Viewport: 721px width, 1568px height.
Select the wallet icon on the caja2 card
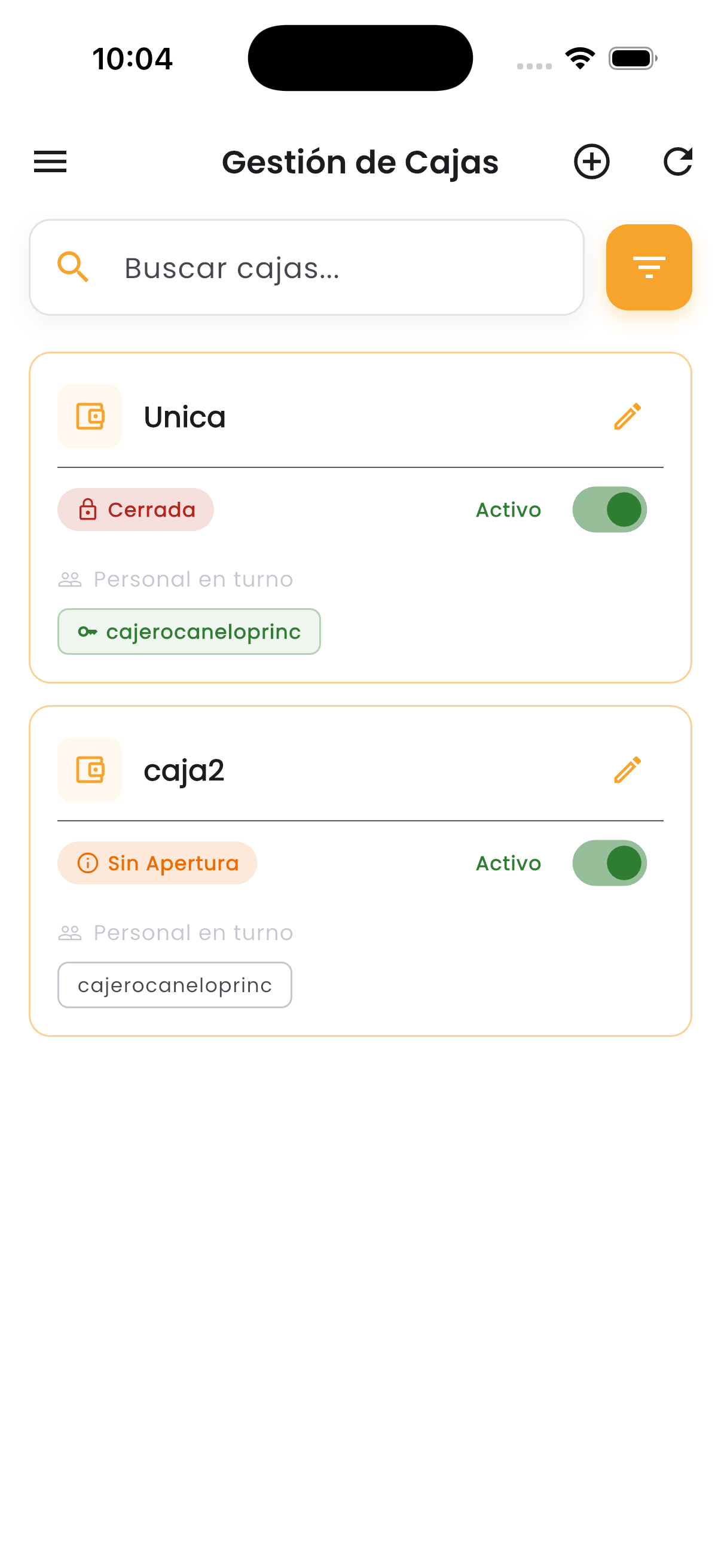90,769
